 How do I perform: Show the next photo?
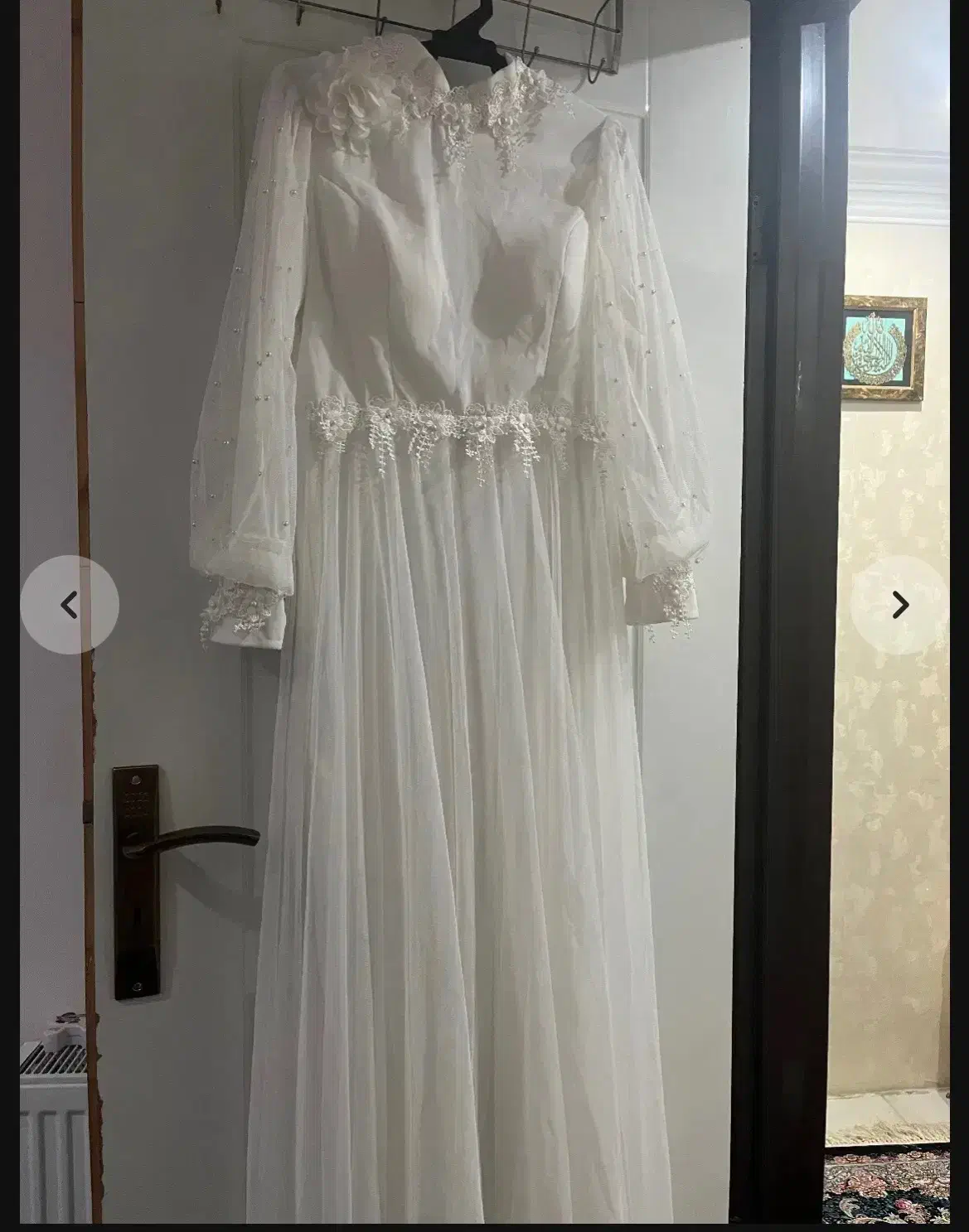[x=899, y=605]
